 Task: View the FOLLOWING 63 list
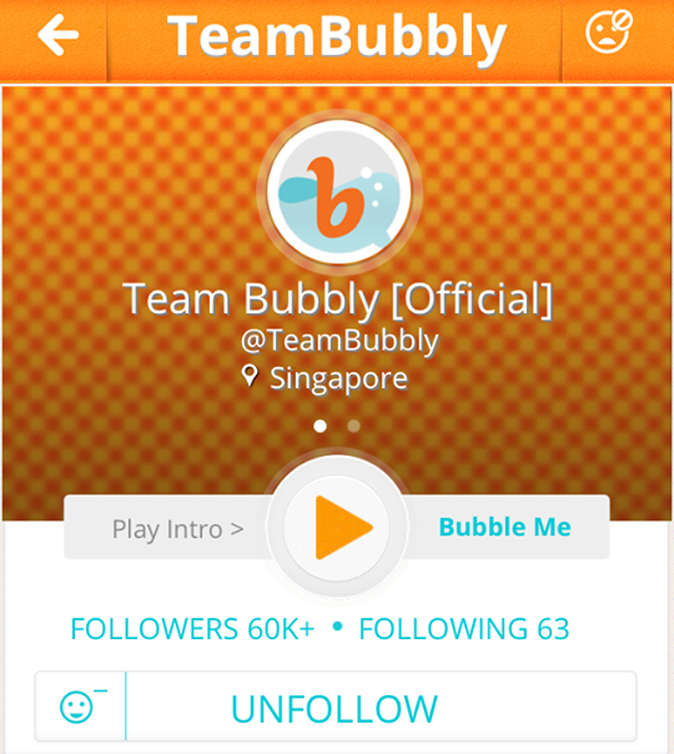464,630
